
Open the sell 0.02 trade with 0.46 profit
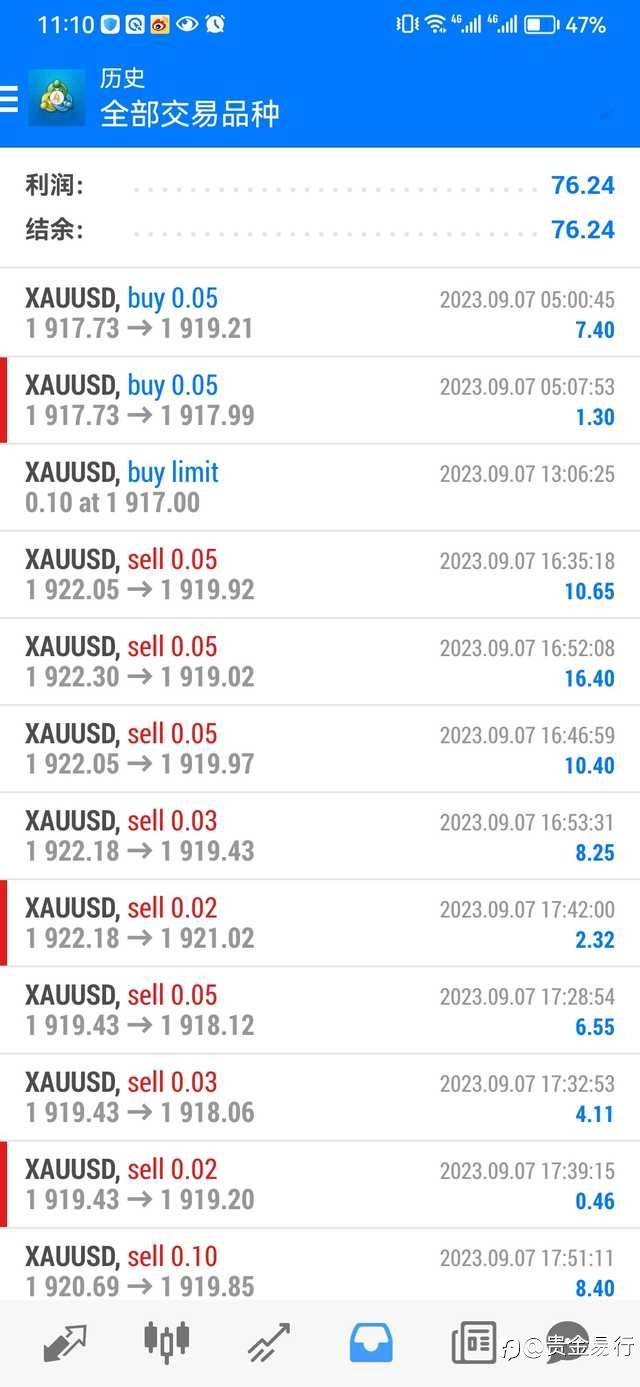click(320, 1183)
